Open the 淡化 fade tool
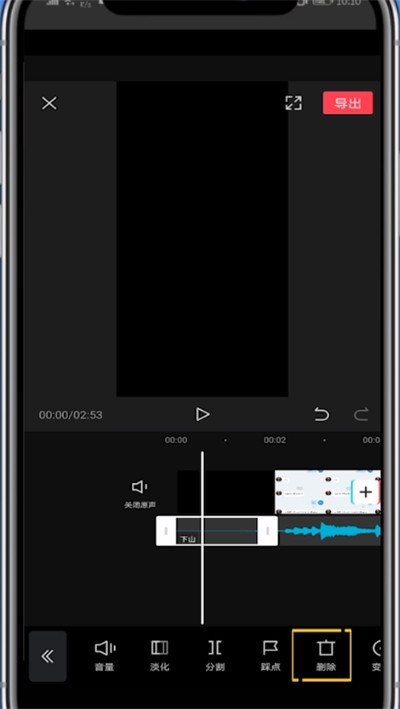The width and height of the screenshot is (400, 709). click(160, 656)
